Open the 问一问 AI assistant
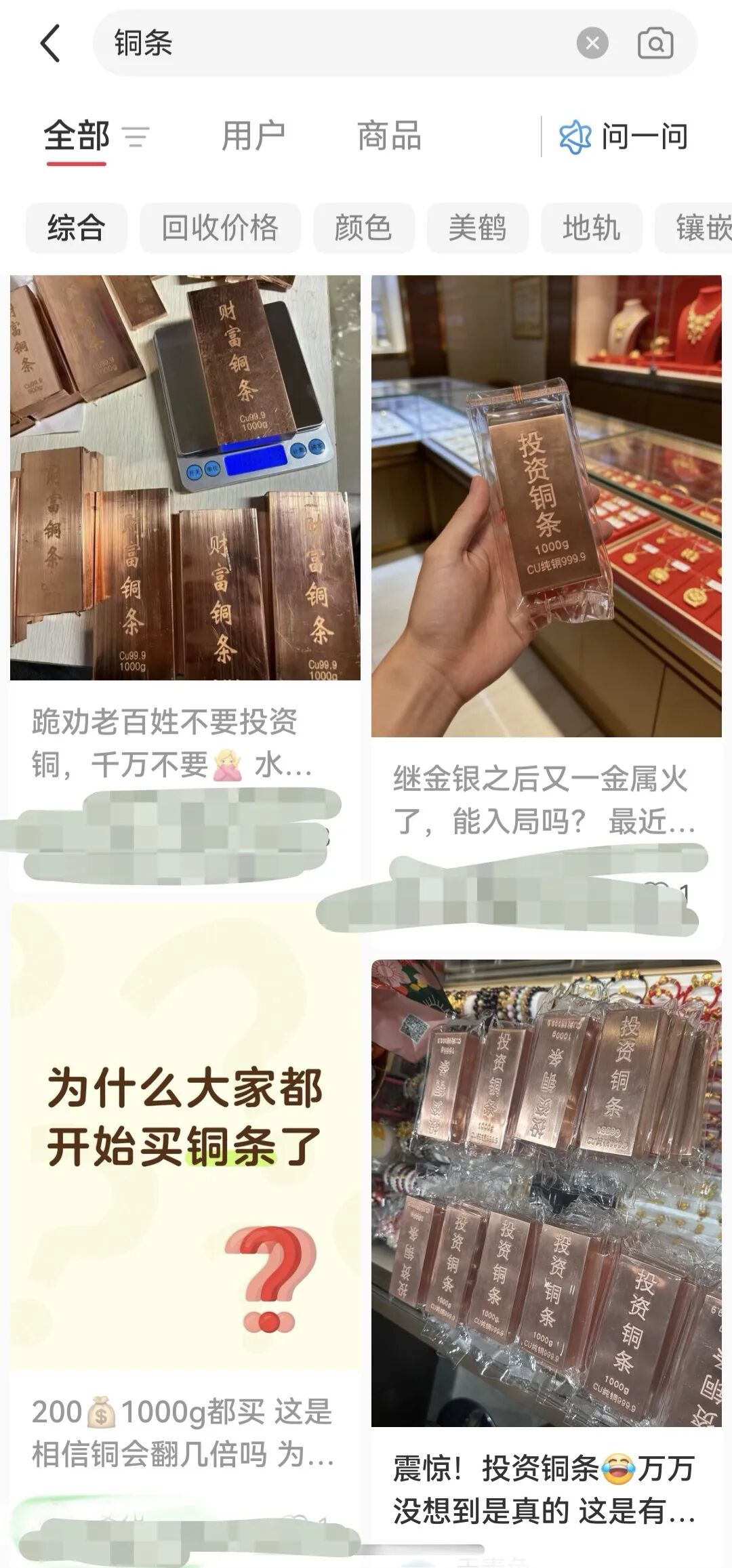Viewport: 732px width, 1568px height. click(624, 137)
